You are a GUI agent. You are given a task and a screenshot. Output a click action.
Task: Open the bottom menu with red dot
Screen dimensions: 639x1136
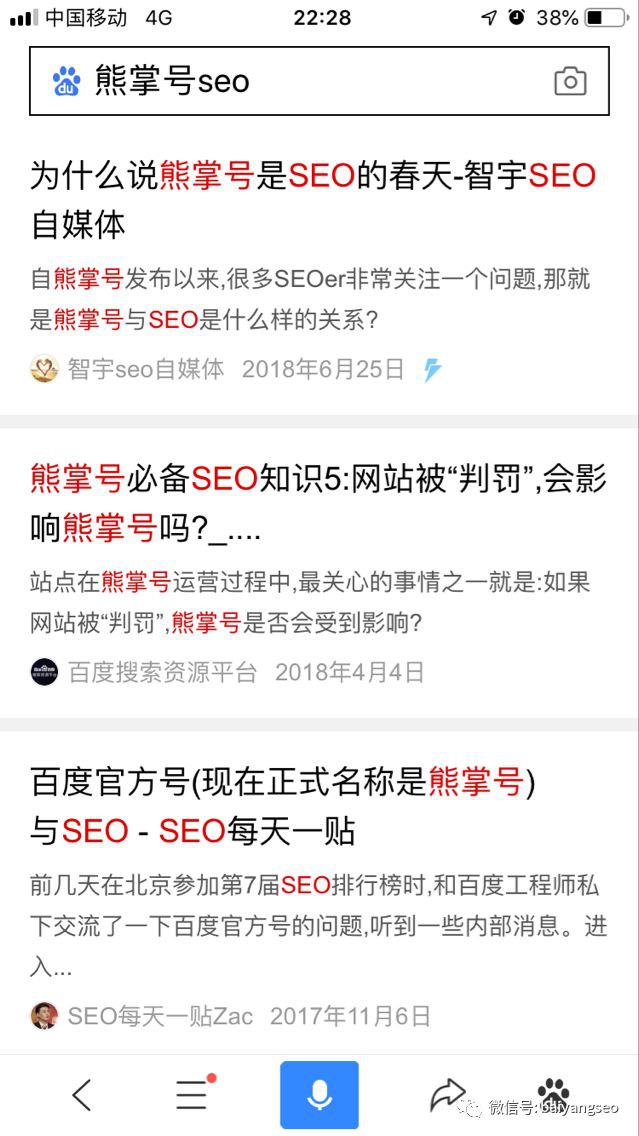coord(192,1095)
